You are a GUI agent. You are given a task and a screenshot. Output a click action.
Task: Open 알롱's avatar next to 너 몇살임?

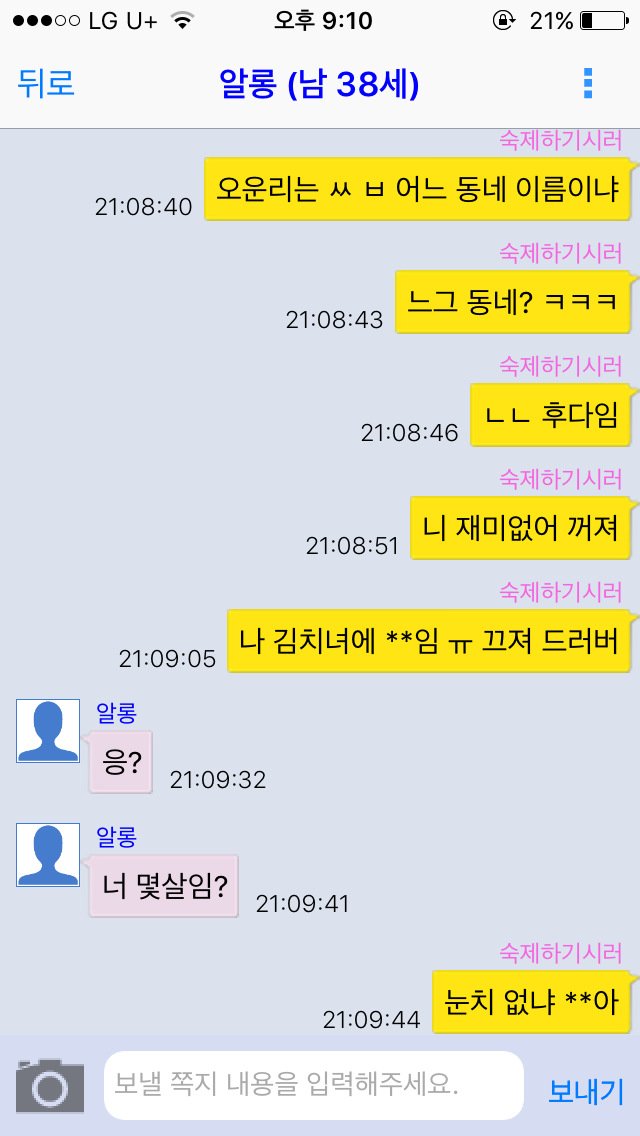(48, 855)
